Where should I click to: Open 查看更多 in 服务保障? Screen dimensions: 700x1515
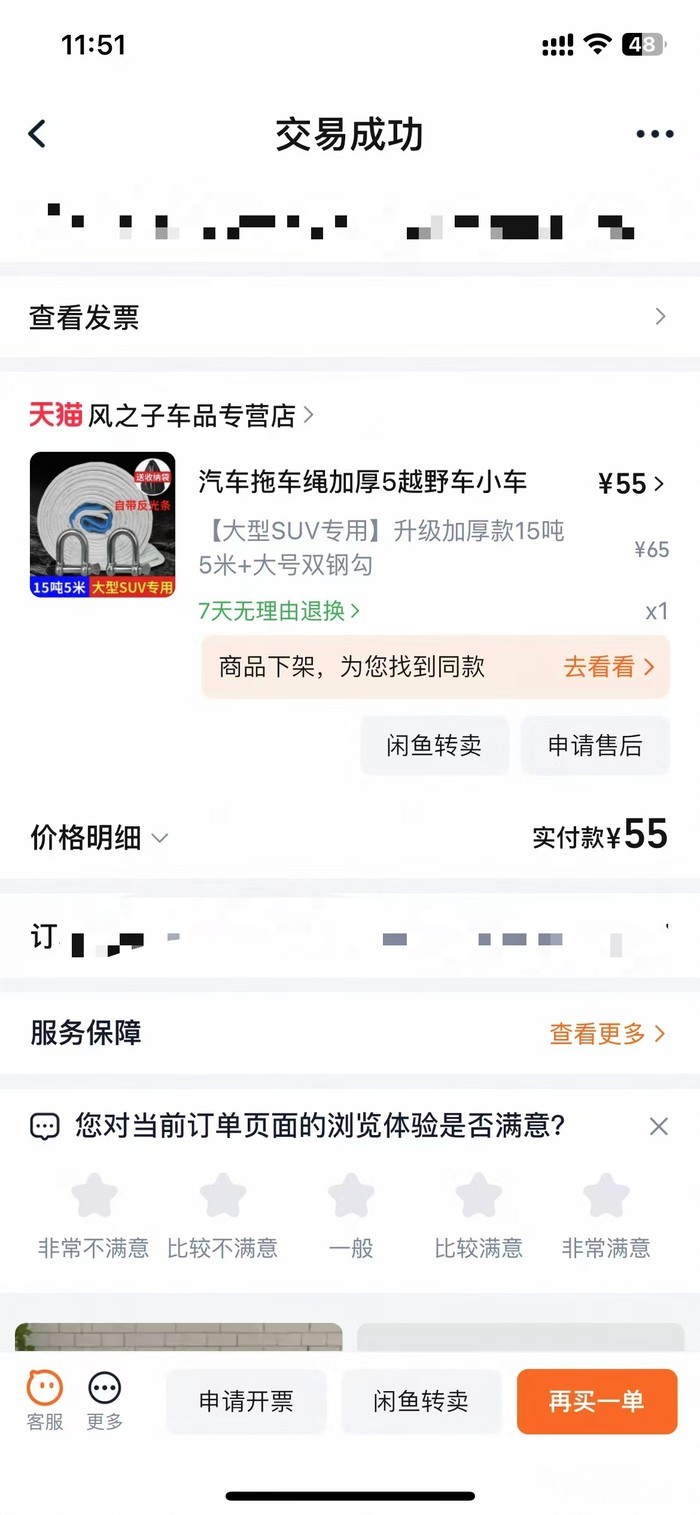coord(606,1034)
